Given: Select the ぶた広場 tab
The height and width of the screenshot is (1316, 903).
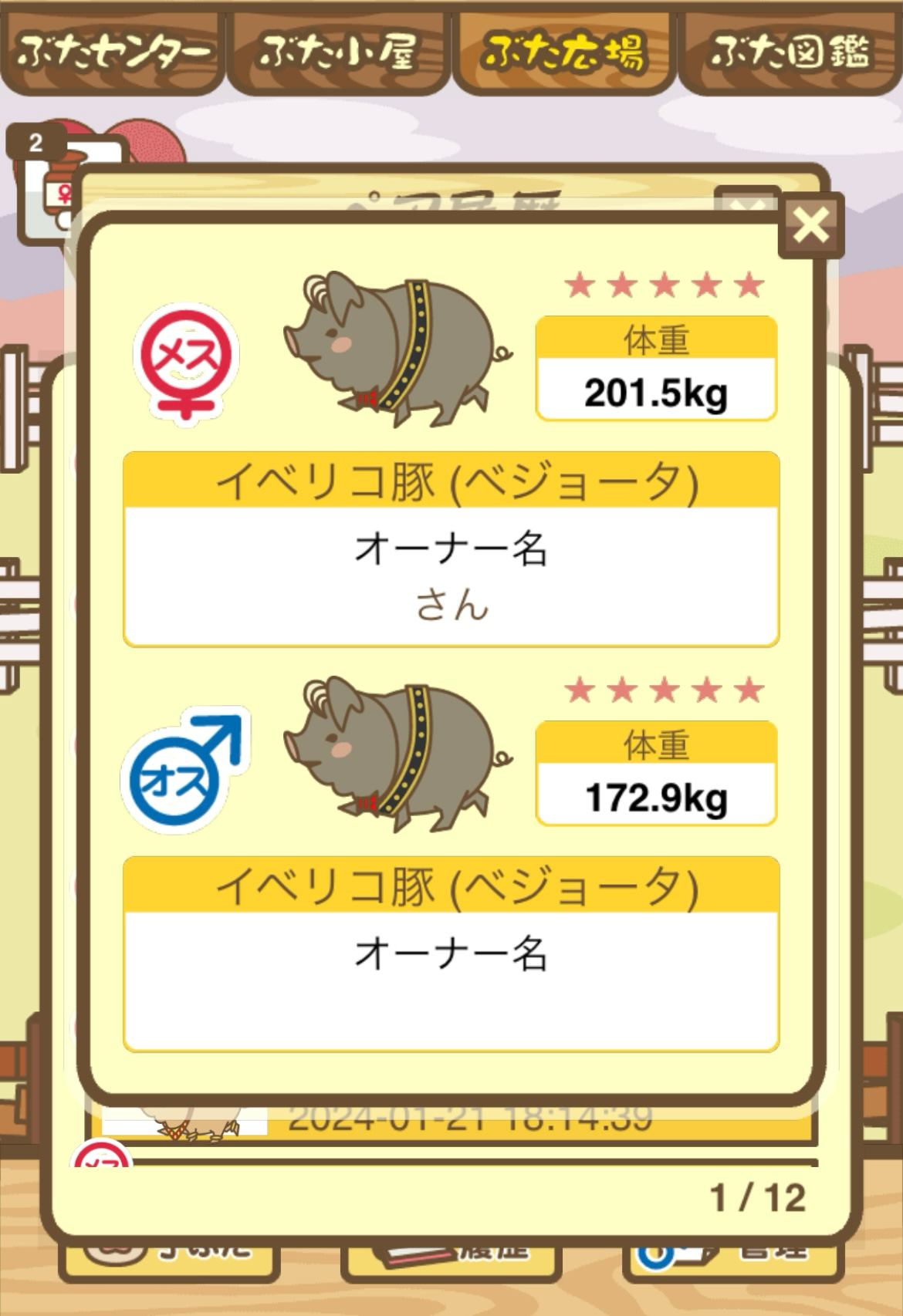Looking at the screenshot, I should pos(563,52).
